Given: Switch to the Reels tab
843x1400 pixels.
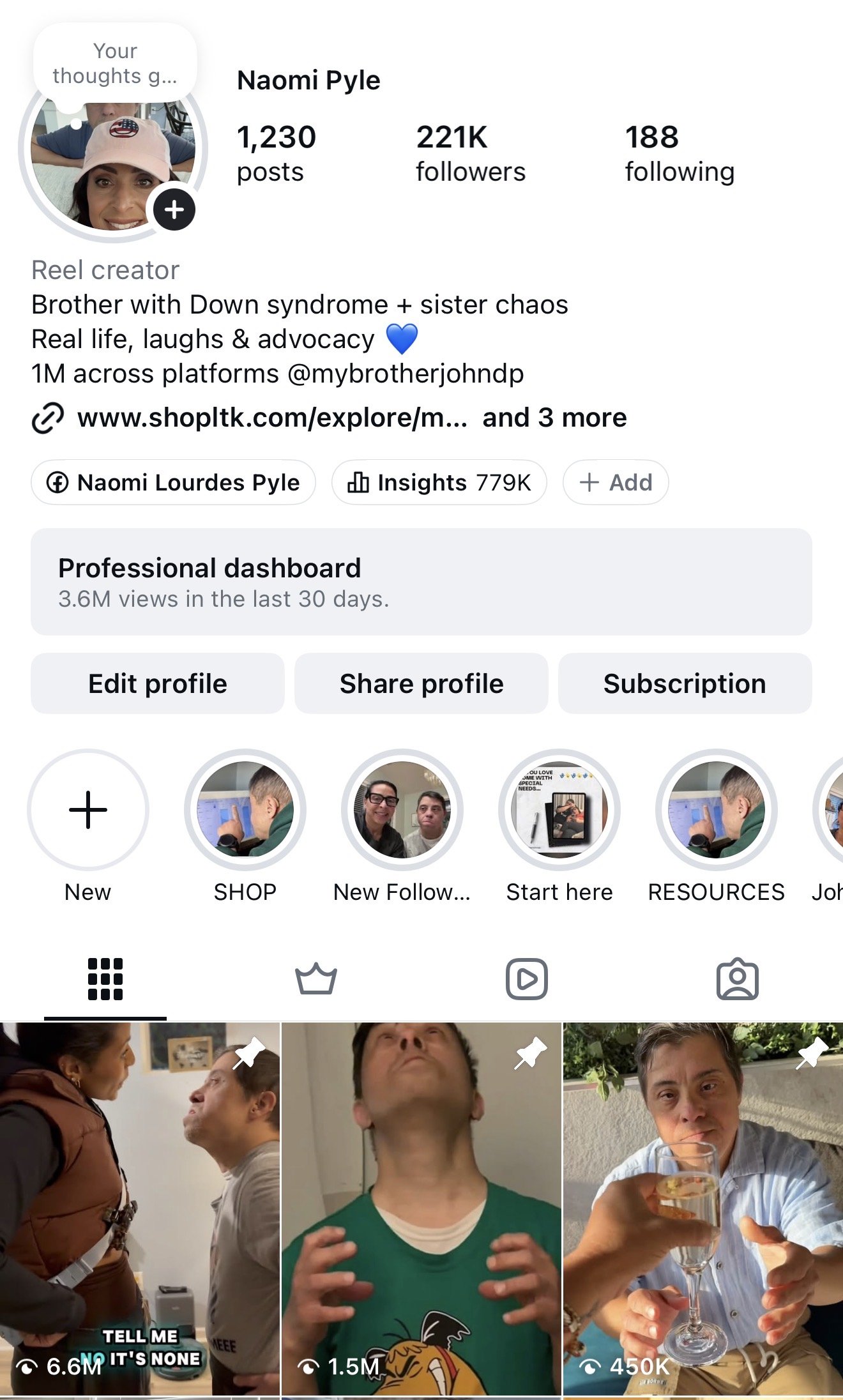Looking at the screenshot, I should coord(527,978).
